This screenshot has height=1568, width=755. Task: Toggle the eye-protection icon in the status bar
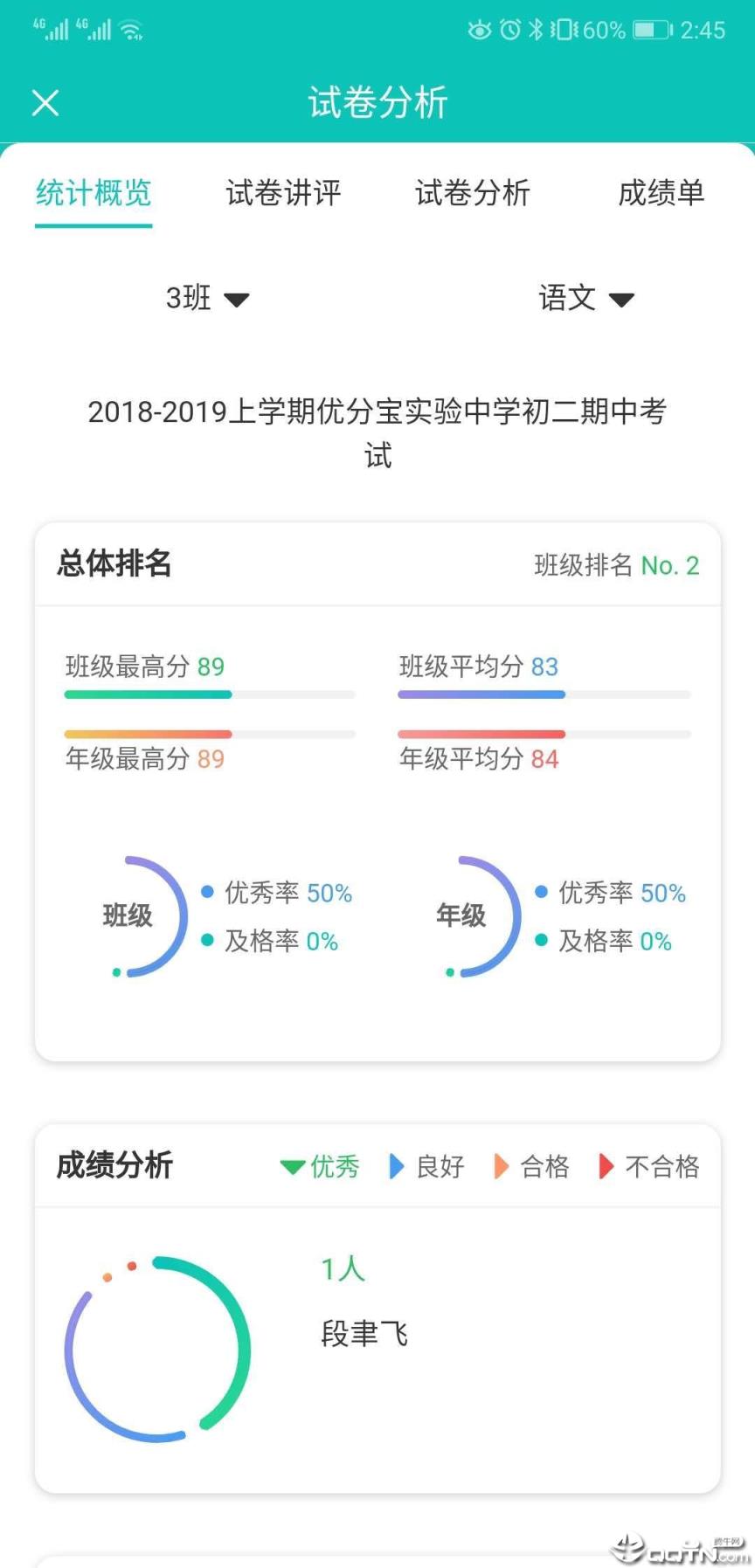tap(479, 29)
